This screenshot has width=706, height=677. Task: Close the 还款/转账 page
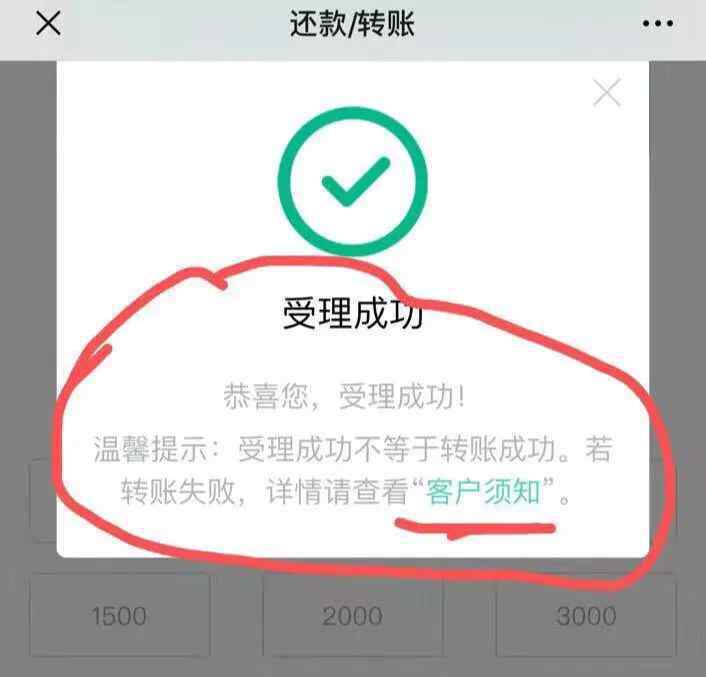[x=48, y=25]
